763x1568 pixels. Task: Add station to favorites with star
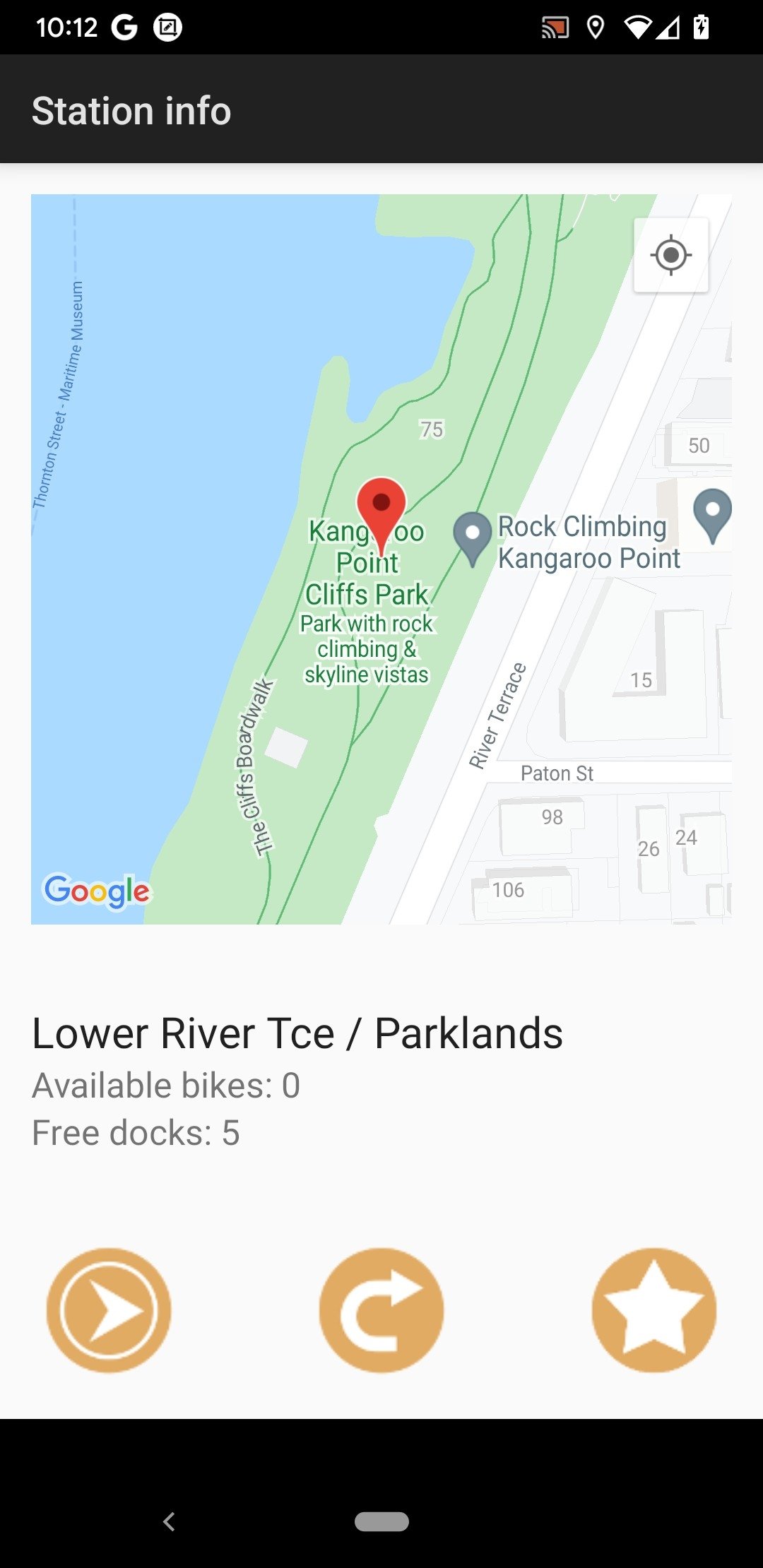[654, 1310]
